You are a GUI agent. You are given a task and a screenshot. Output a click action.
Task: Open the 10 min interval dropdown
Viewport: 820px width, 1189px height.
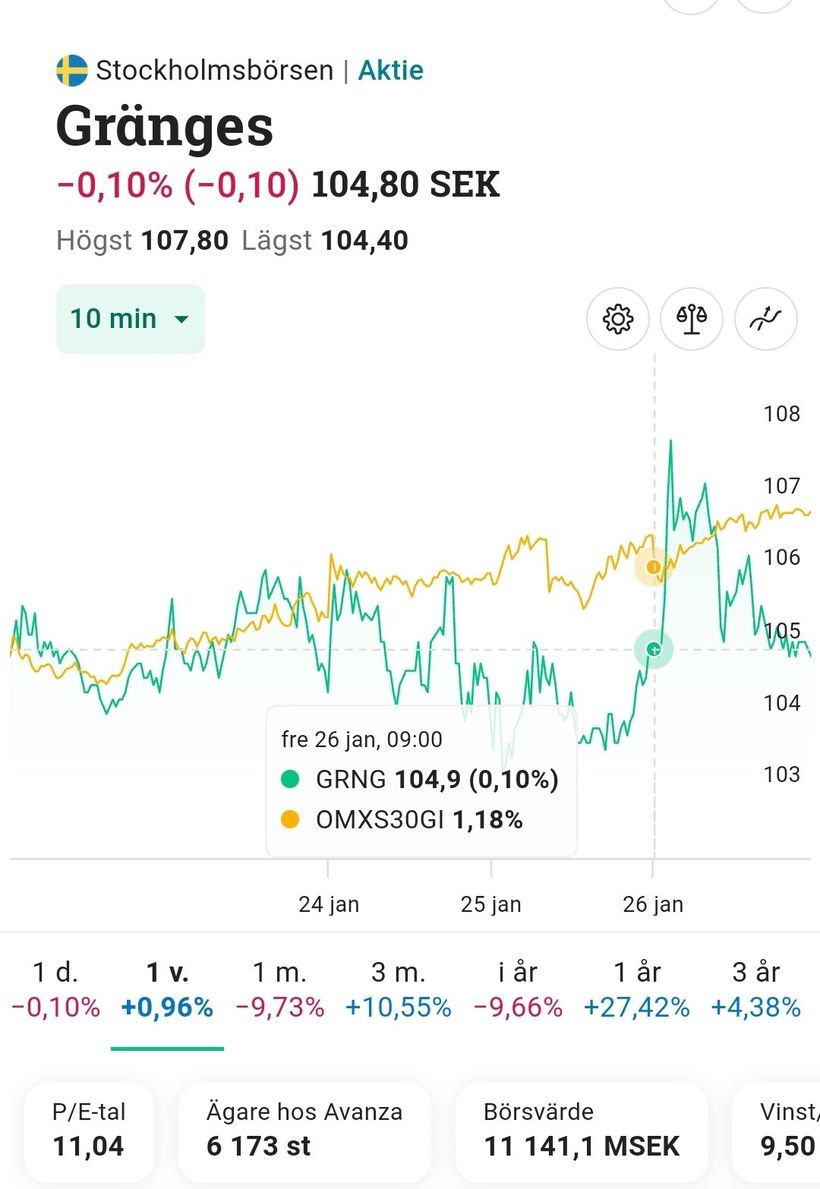tap(130, 319)
